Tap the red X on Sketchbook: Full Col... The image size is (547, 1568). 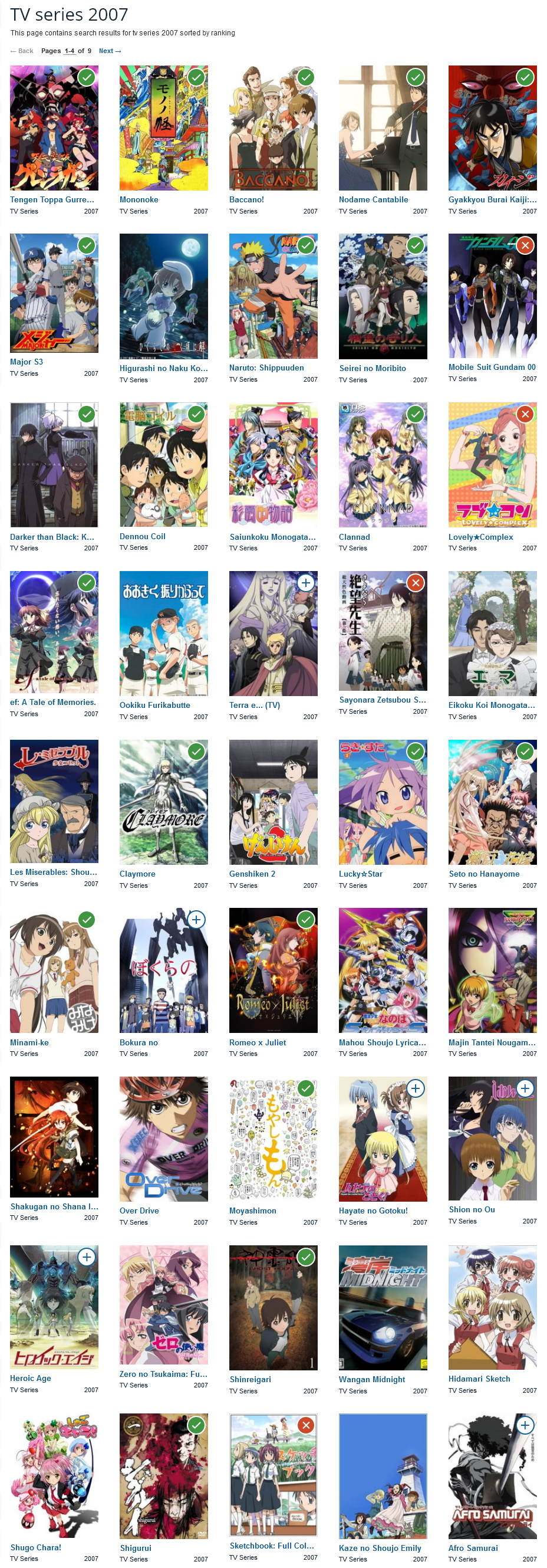pyautogui.click(x=305, y=1425)
